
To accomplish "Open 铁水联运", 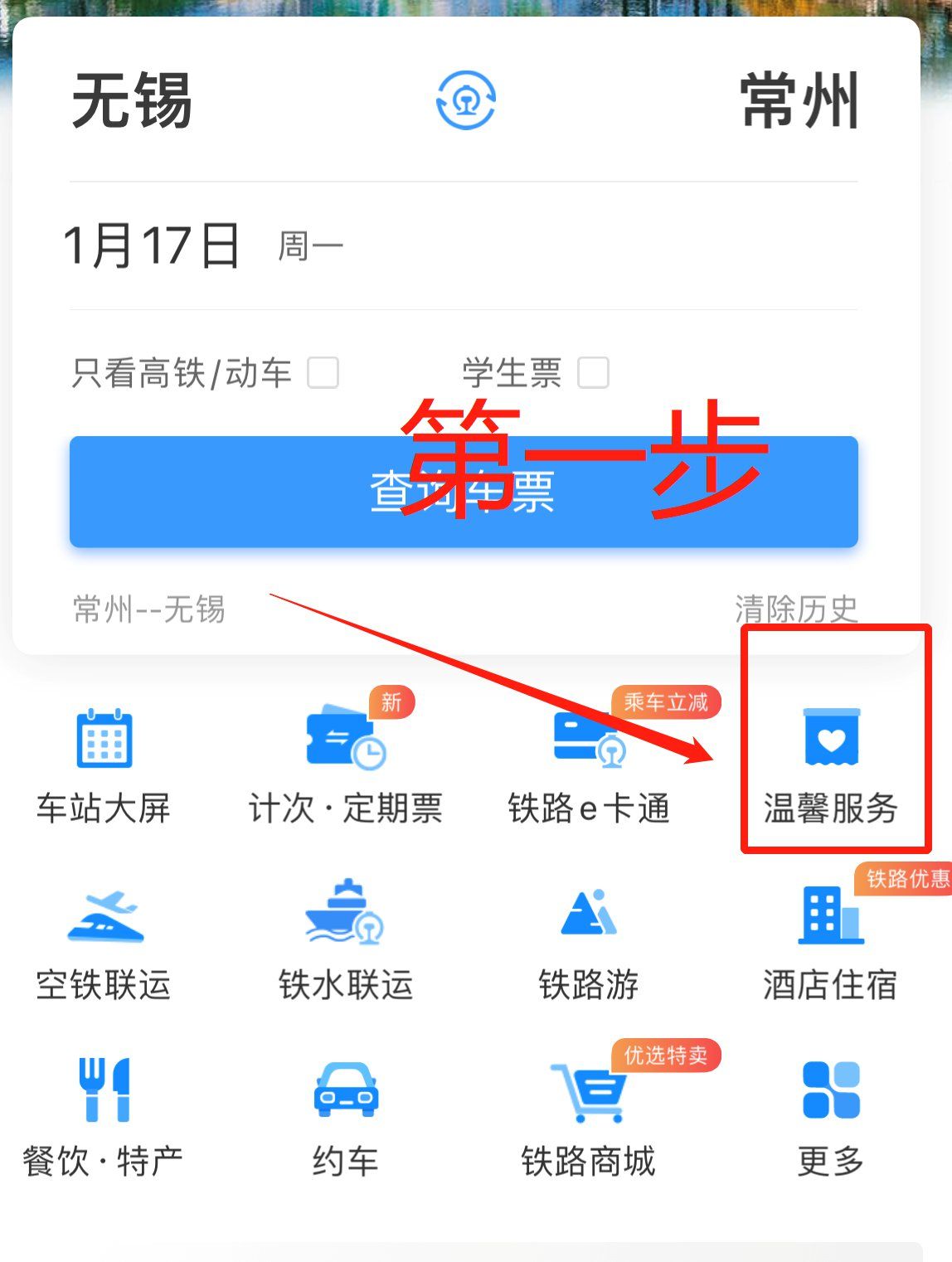I will click(x=345, y=945).
